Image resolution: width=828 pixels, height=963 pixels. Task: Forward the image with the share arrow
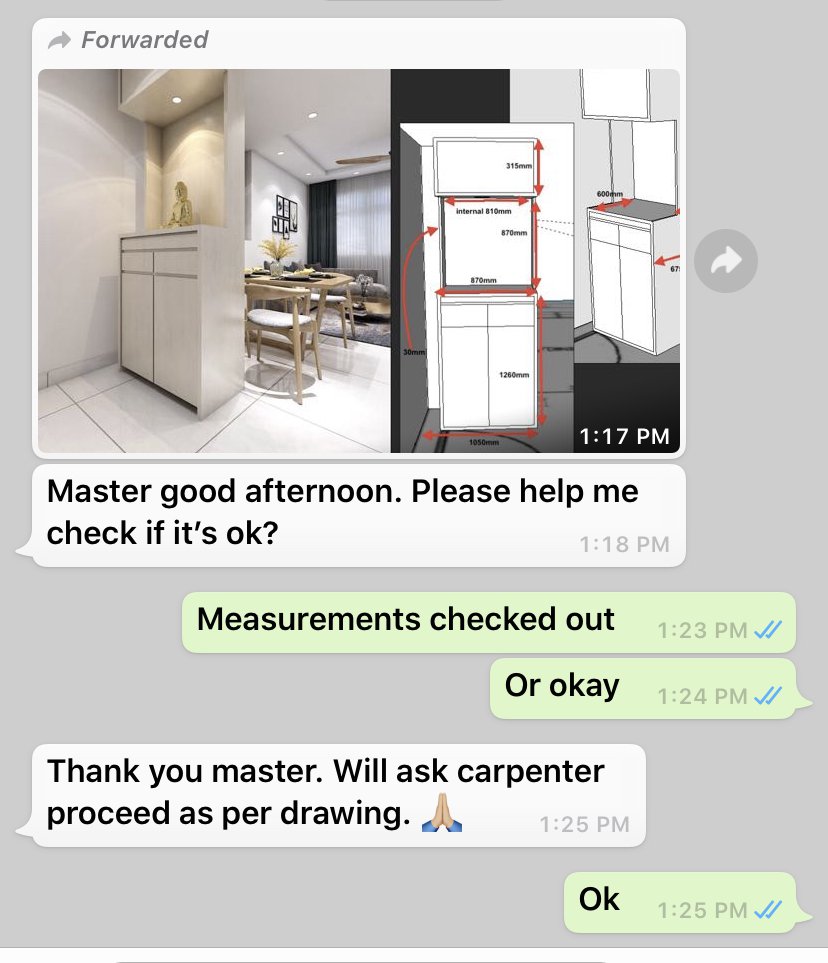click(x=726, y=262)
